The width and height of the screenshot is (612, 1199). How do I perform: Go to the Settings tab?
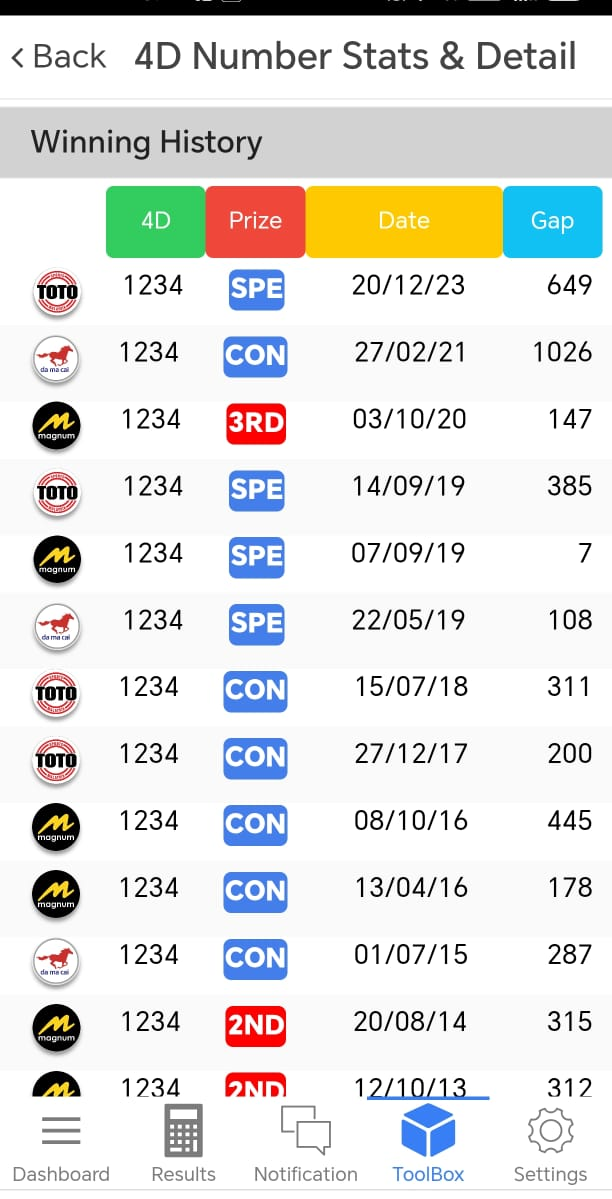(550, 1145)
